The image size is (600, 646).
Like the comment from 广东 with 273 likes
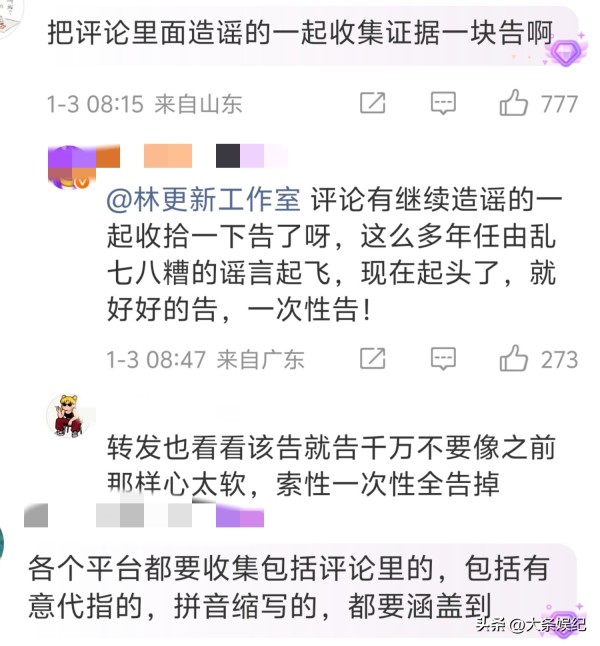pos(514,358)
